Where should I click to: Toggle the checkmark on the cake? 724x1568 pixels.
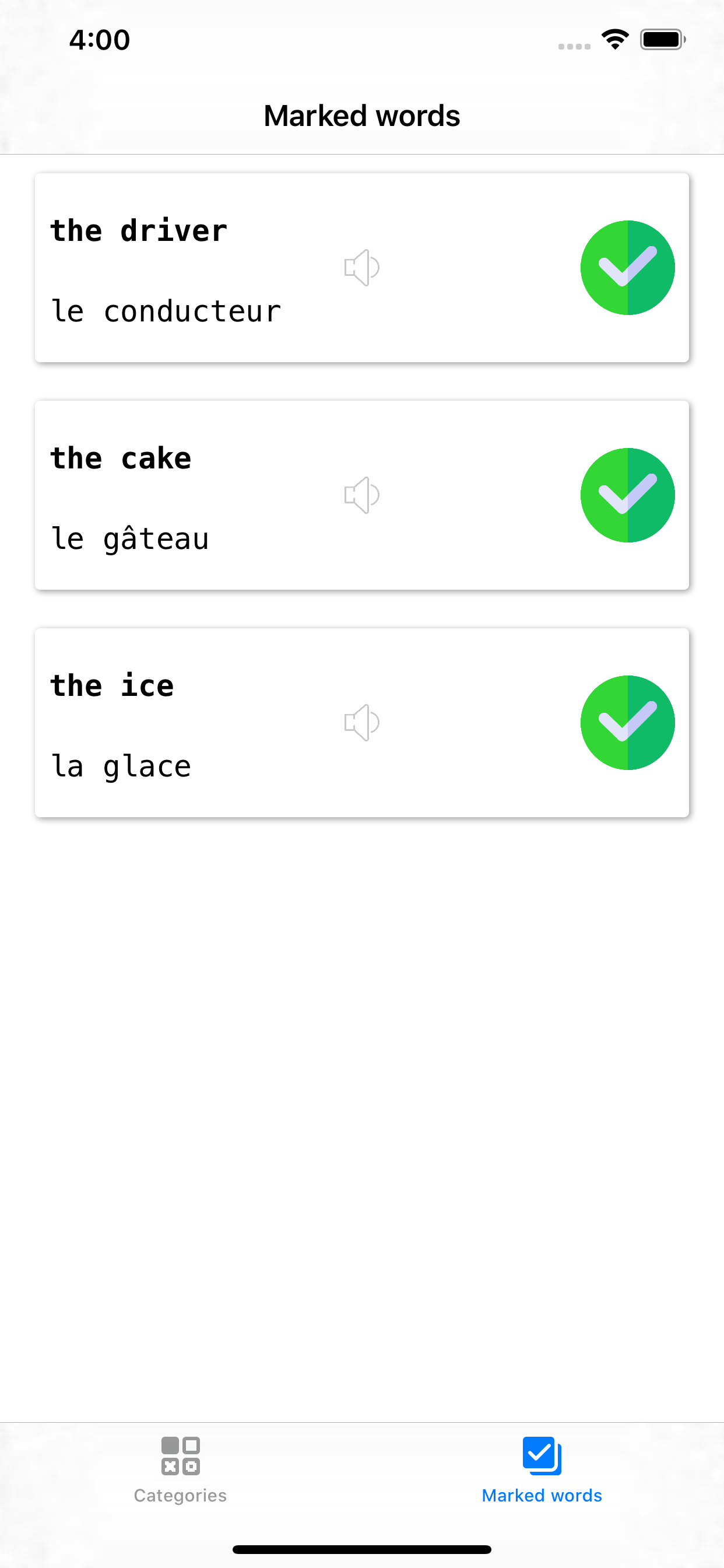(627, 495)
